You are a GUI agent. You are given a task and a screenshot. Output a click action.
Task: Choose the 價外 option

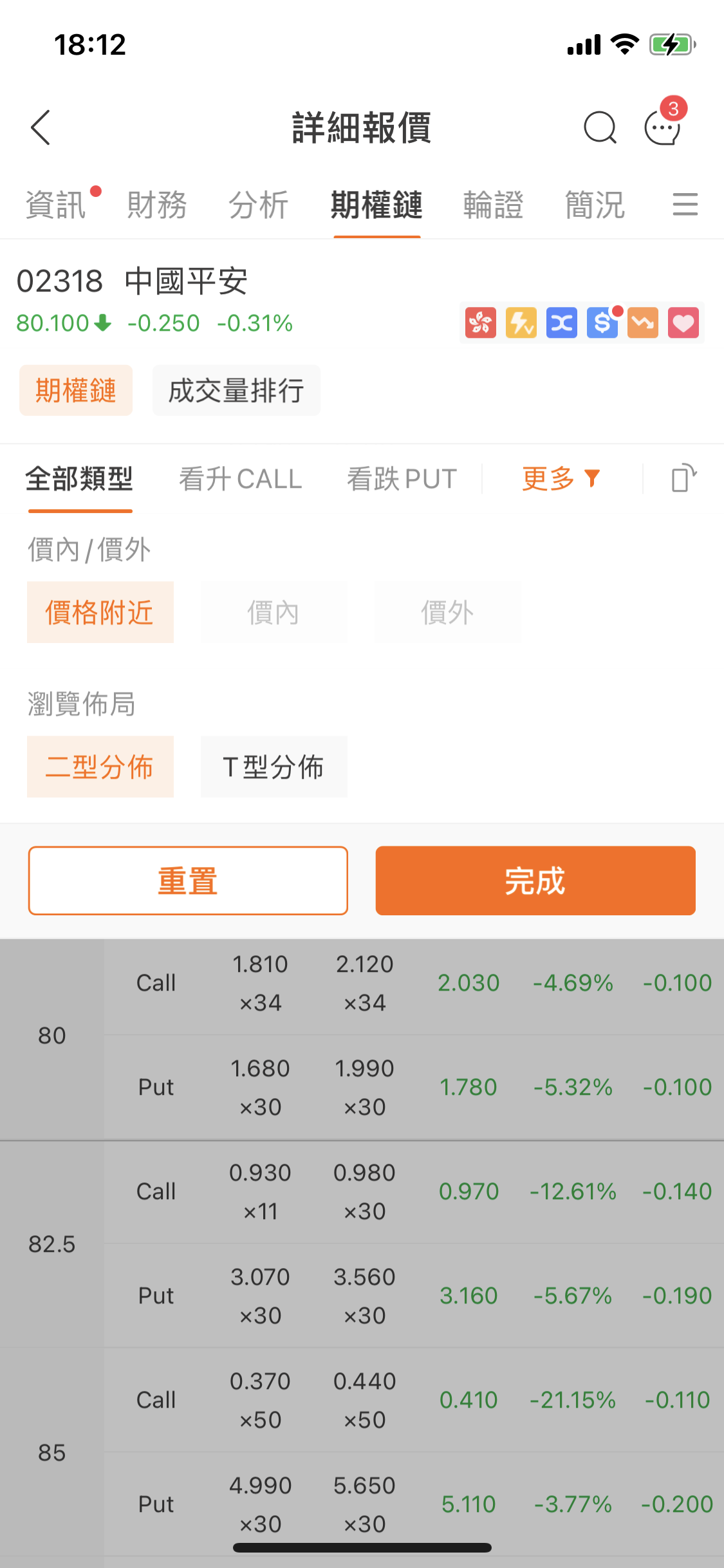(x=447, y=612)
